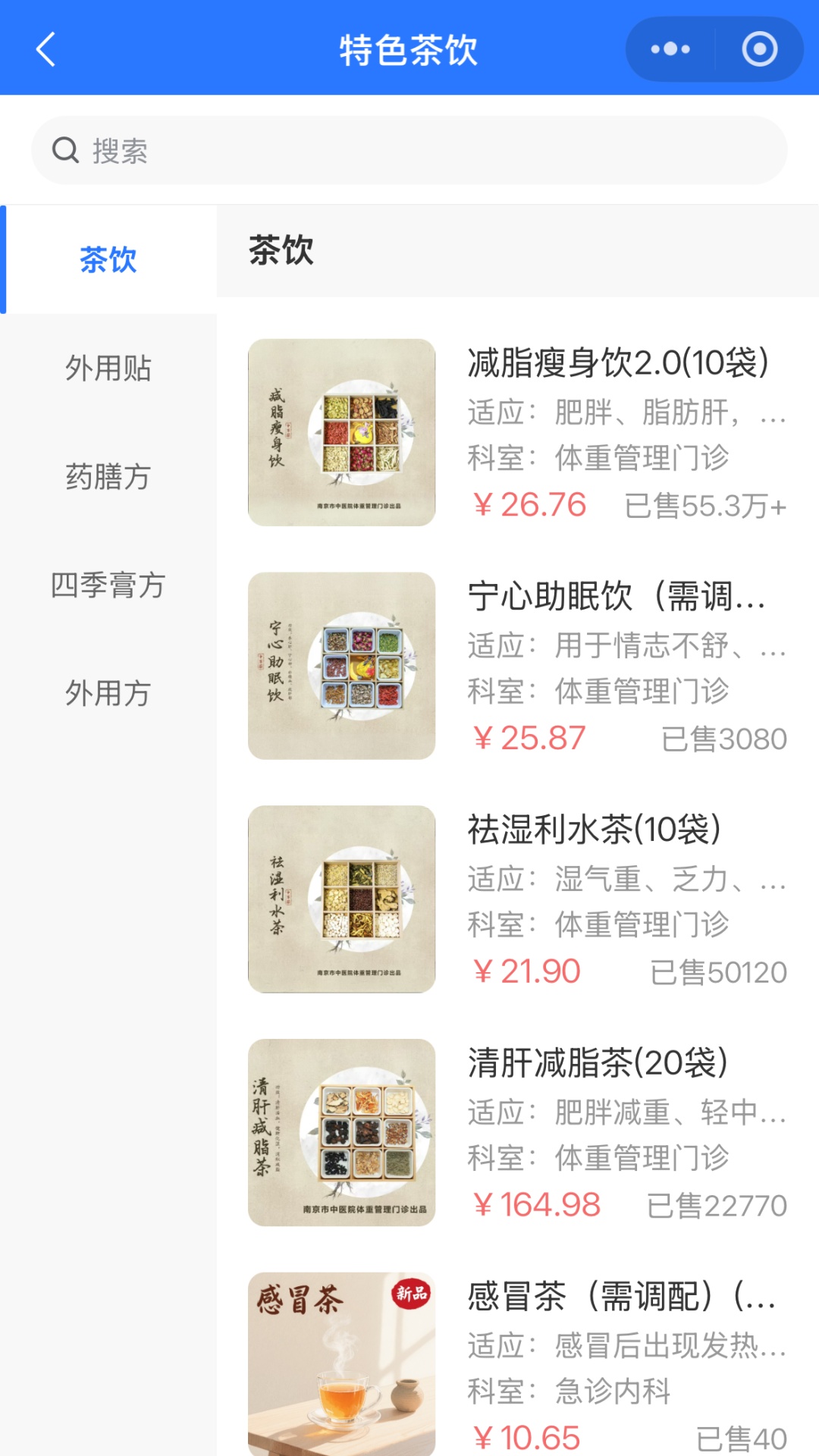Open the more options menu (three dots)
This screenshot has height=1456, width=819.
coord(670,49)
